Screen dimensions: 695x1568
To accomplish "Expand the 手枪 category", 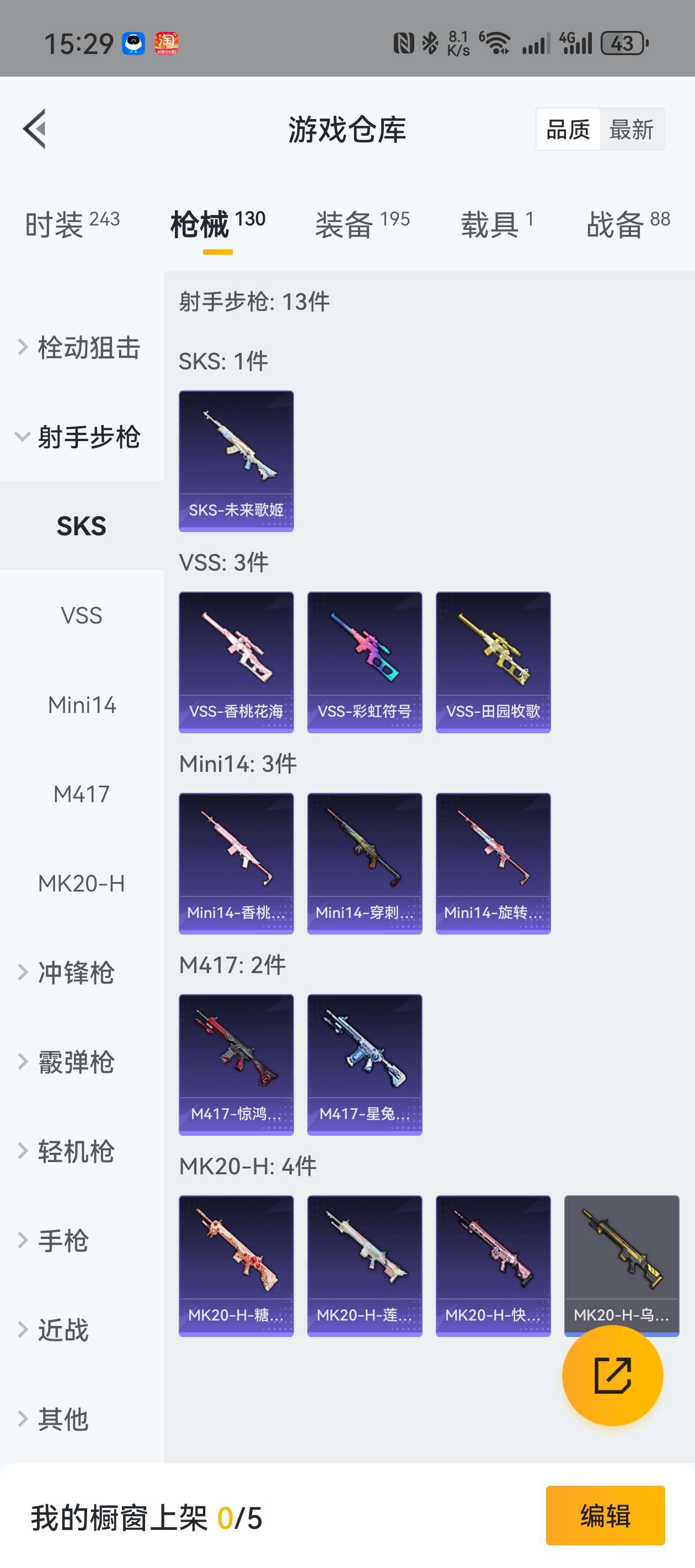I will click(x=63, y=1241).
